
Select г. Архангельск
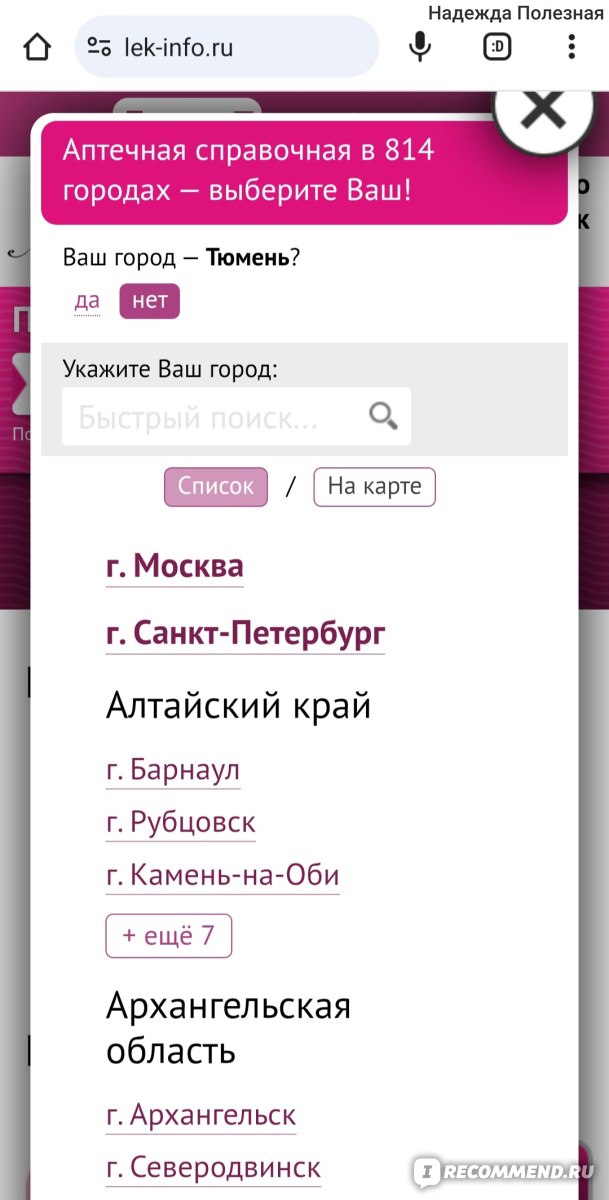click(201, 1115)
